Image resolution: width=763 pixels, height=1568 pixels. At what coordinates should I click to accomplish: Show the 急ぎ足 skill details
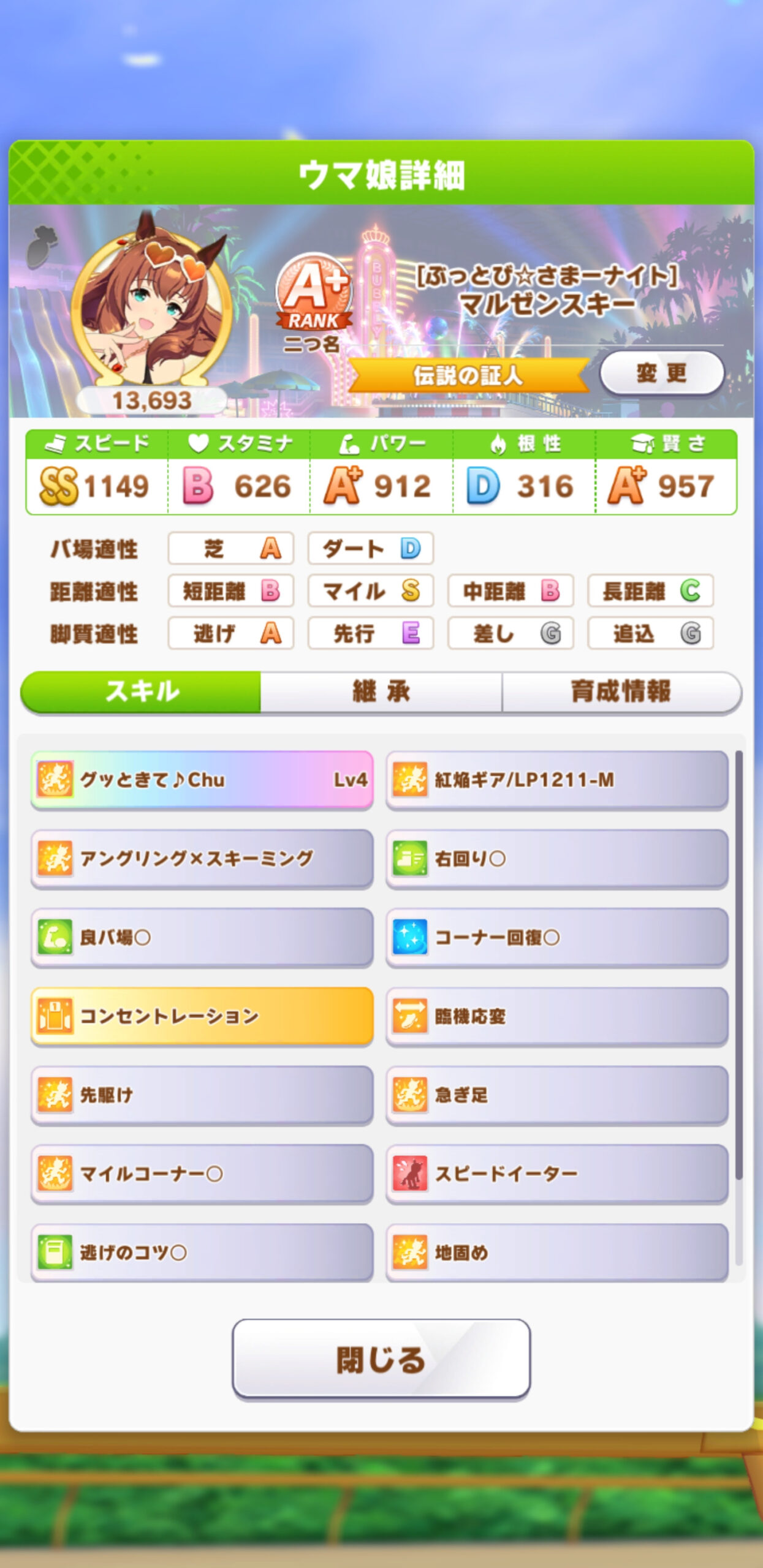pos(556,1095)
